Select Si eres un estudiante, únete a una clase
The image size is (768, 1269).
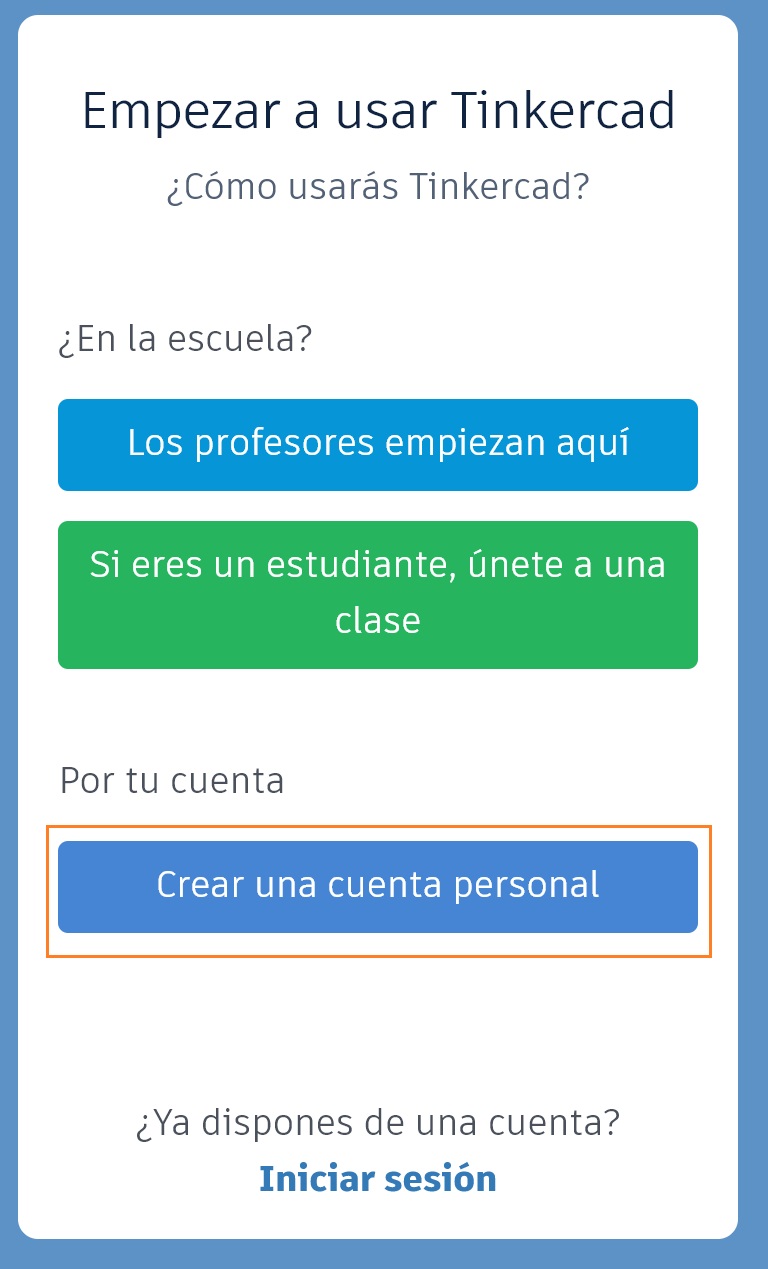click(x=378, y=595)
